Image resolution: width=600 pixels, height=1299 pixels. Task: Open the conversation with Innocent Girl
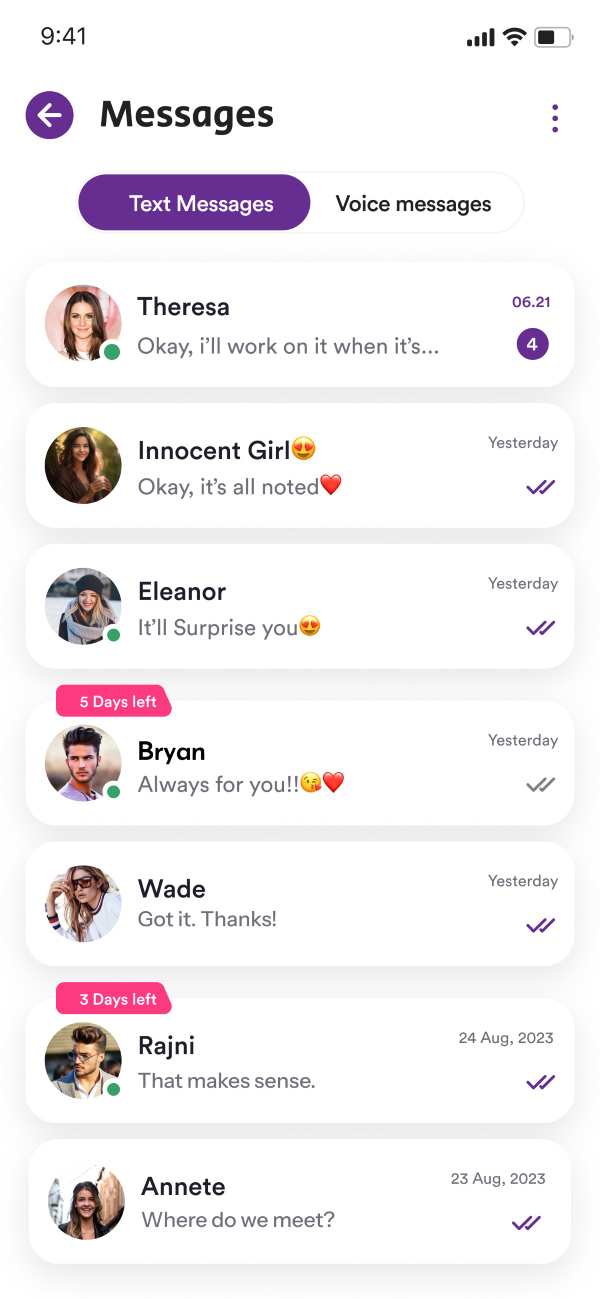(x=300, y=466)
